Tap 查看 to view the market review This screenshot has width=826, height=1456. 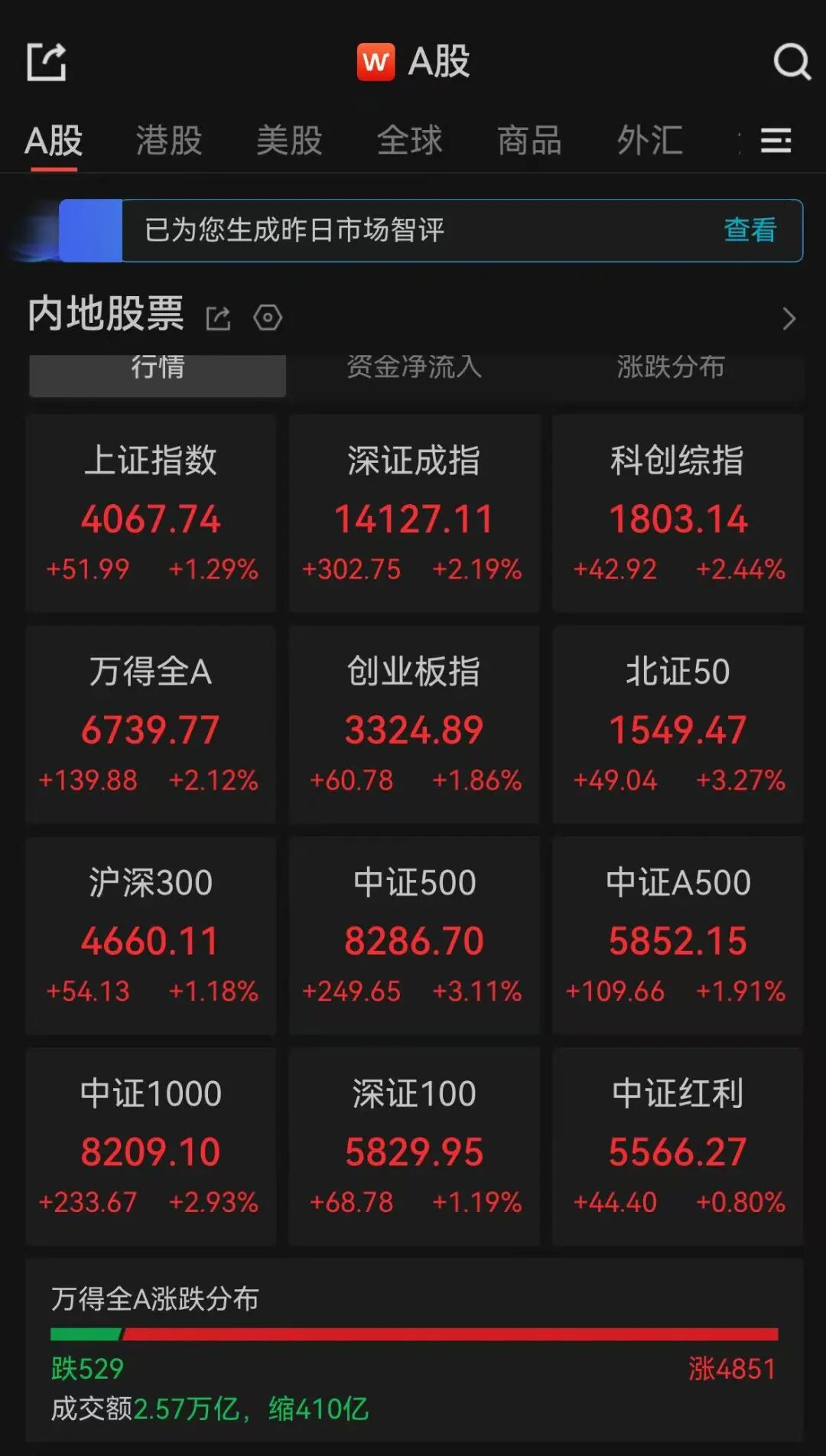click(750, 230)
